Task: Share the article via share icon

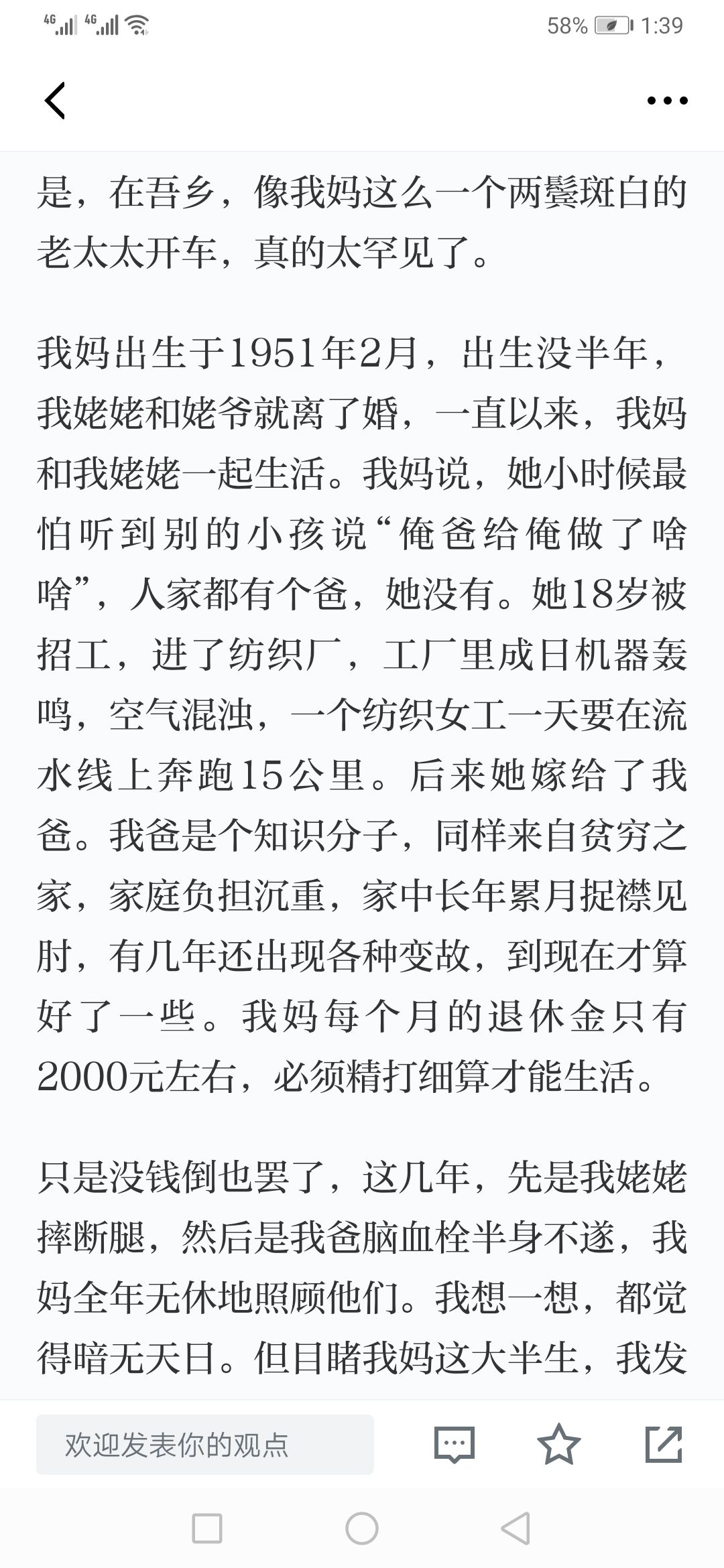Action: (x=664, y=1444)
